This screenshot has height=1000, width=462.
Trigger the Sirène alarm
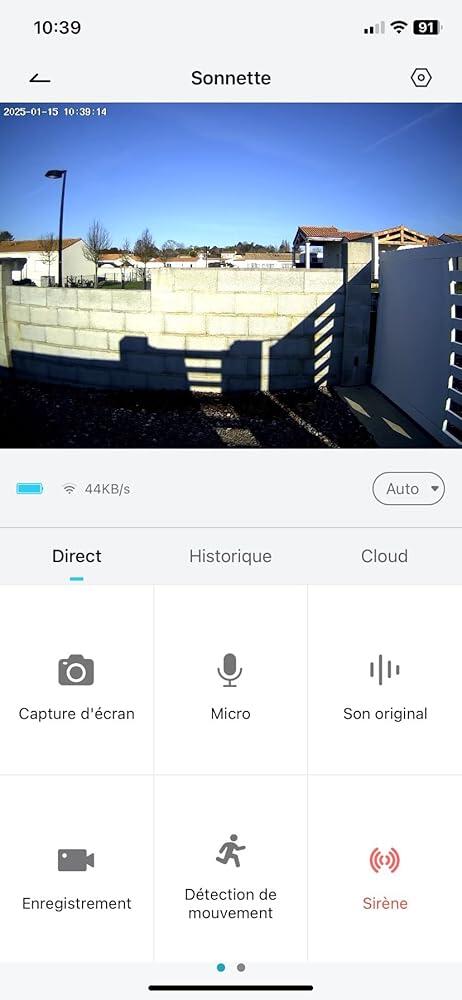tap(385, 869)
